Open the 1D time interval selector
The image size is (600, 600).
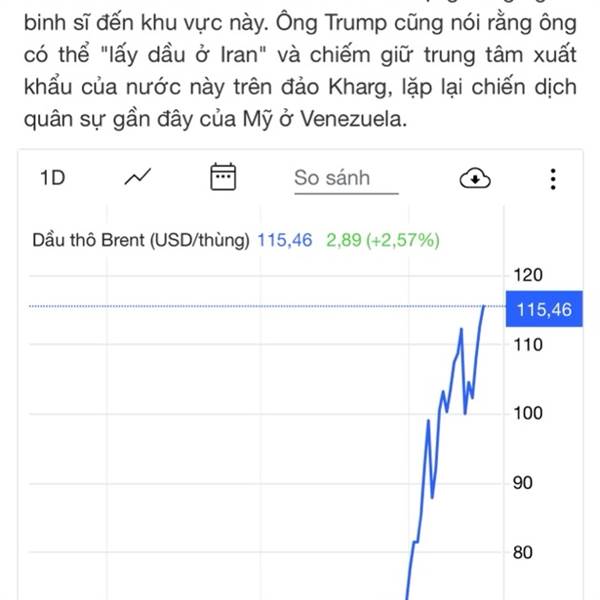pyautogui.click(x=52, y=178)
